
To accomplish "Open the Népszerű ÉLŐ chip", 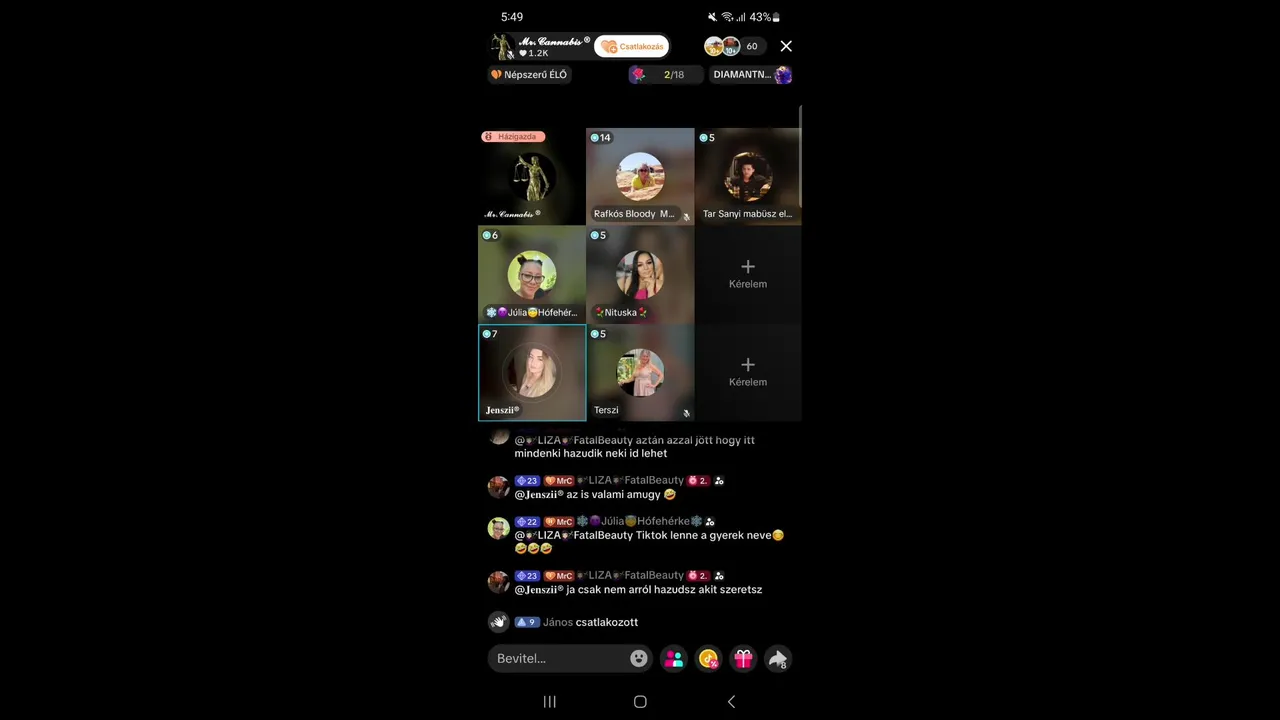I will point(529,75).
